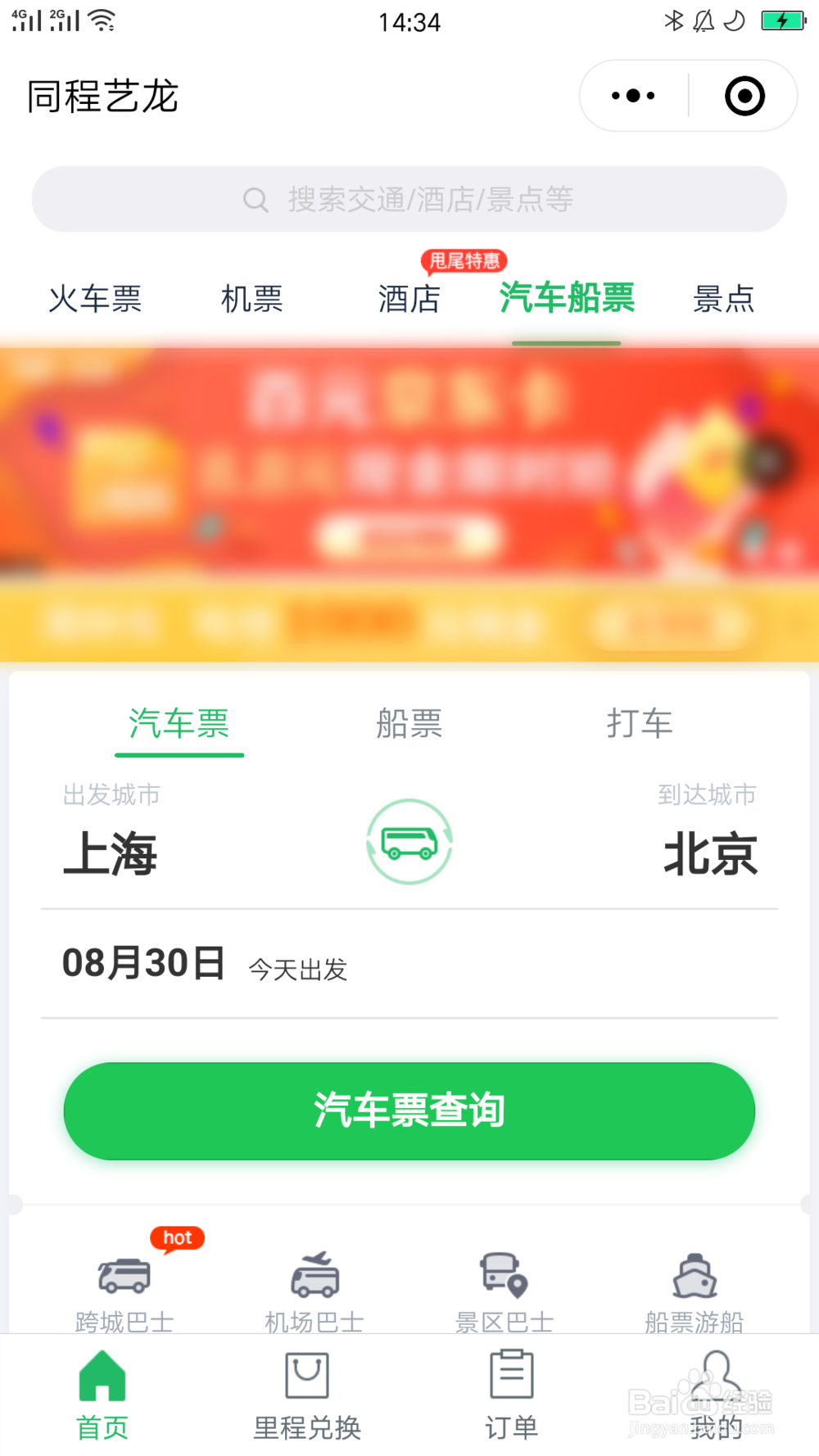Open 机场巴士 airport bus service
This screenshot has height=1456, width=819.
[x=314, y=1277]
